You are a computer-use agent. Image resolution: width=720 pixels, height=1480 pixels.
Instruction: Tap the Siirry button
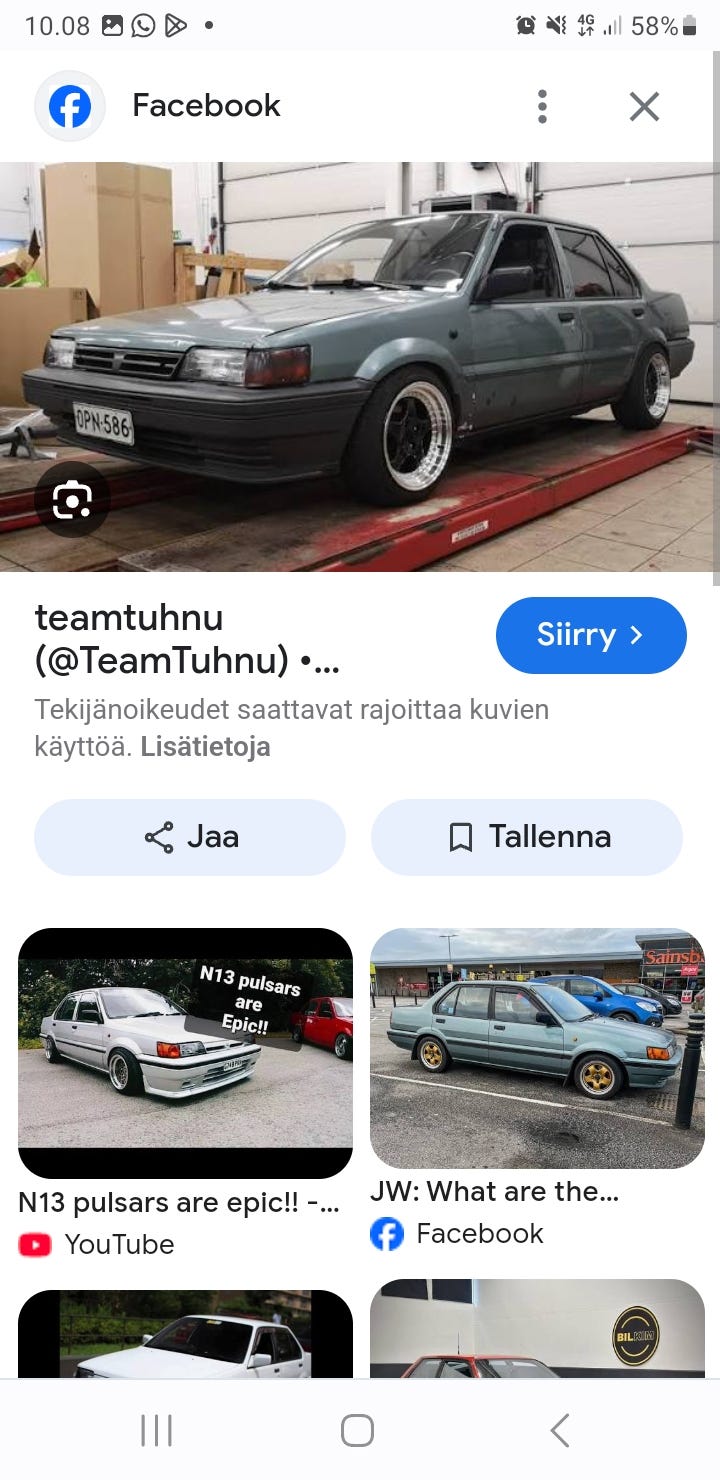(x=590, y=635)
